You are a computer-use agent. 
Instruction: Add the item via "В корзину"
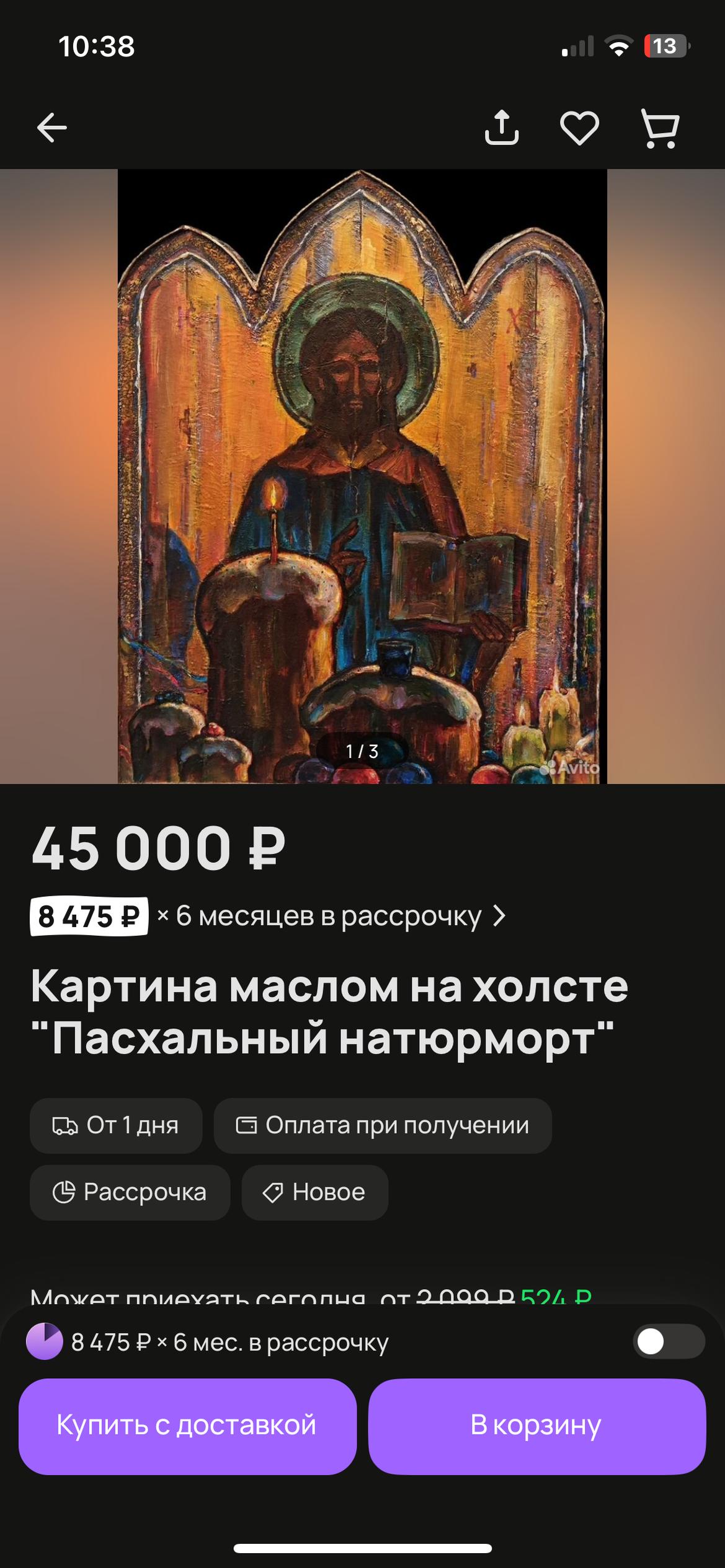tap(536, 1425)
